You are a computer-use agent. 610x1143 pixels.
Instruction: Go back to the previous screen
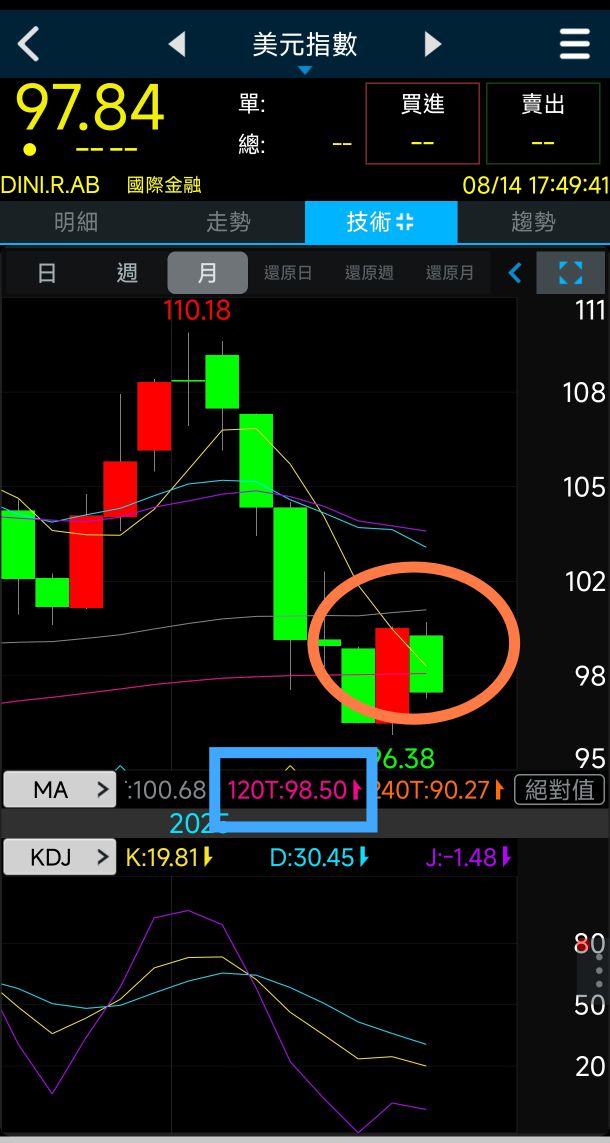pos(29,44)
